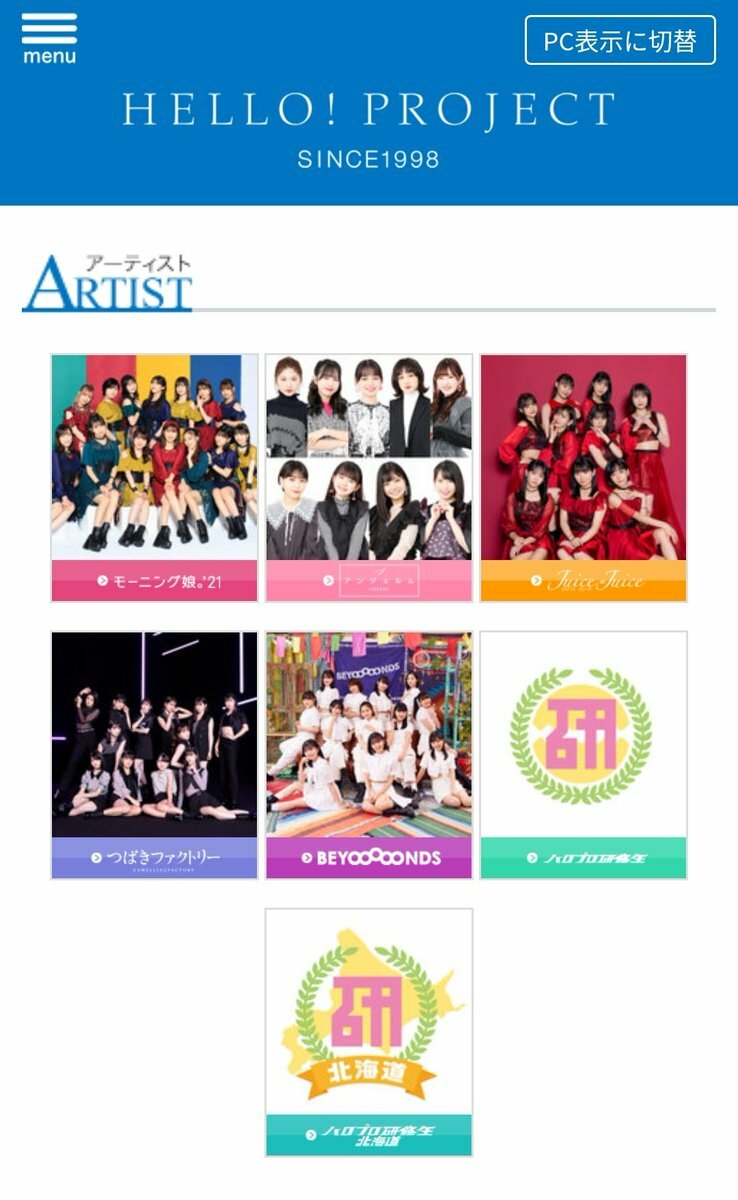Open the BEYOOOOONDS artist tile

(x=368, y=755)
